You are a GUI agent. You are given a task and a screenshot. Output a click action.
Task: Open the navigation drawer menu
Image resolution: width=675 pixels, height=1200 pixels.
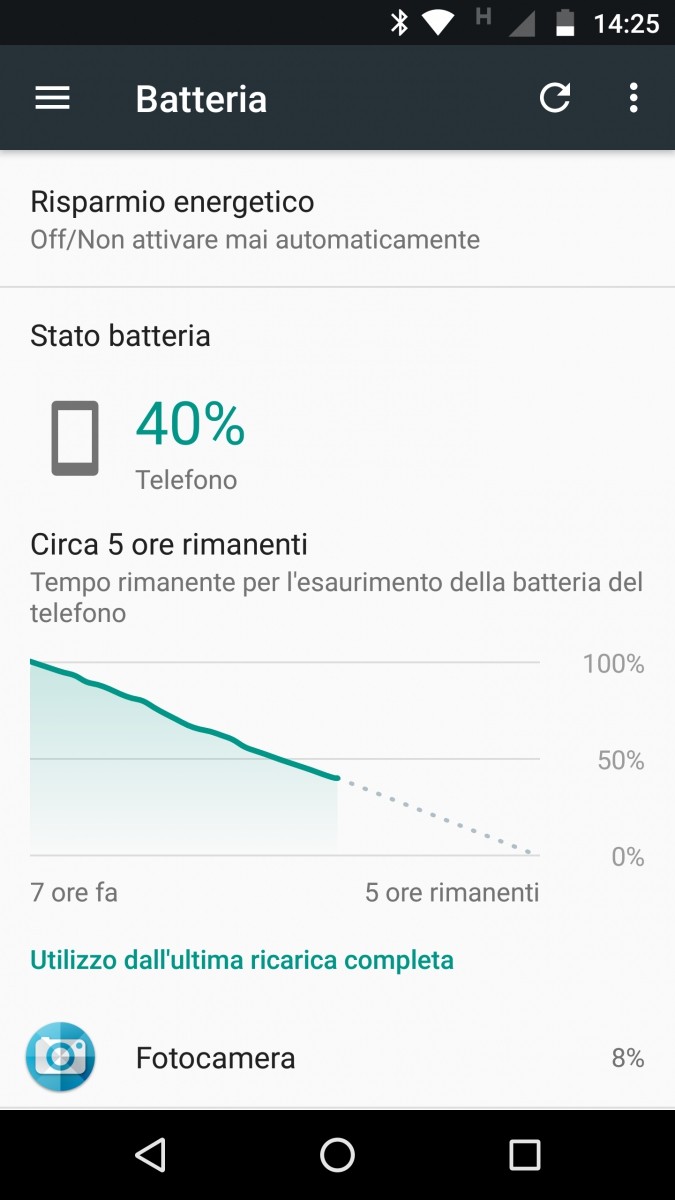pyautogui.click(x=52, y=98)
